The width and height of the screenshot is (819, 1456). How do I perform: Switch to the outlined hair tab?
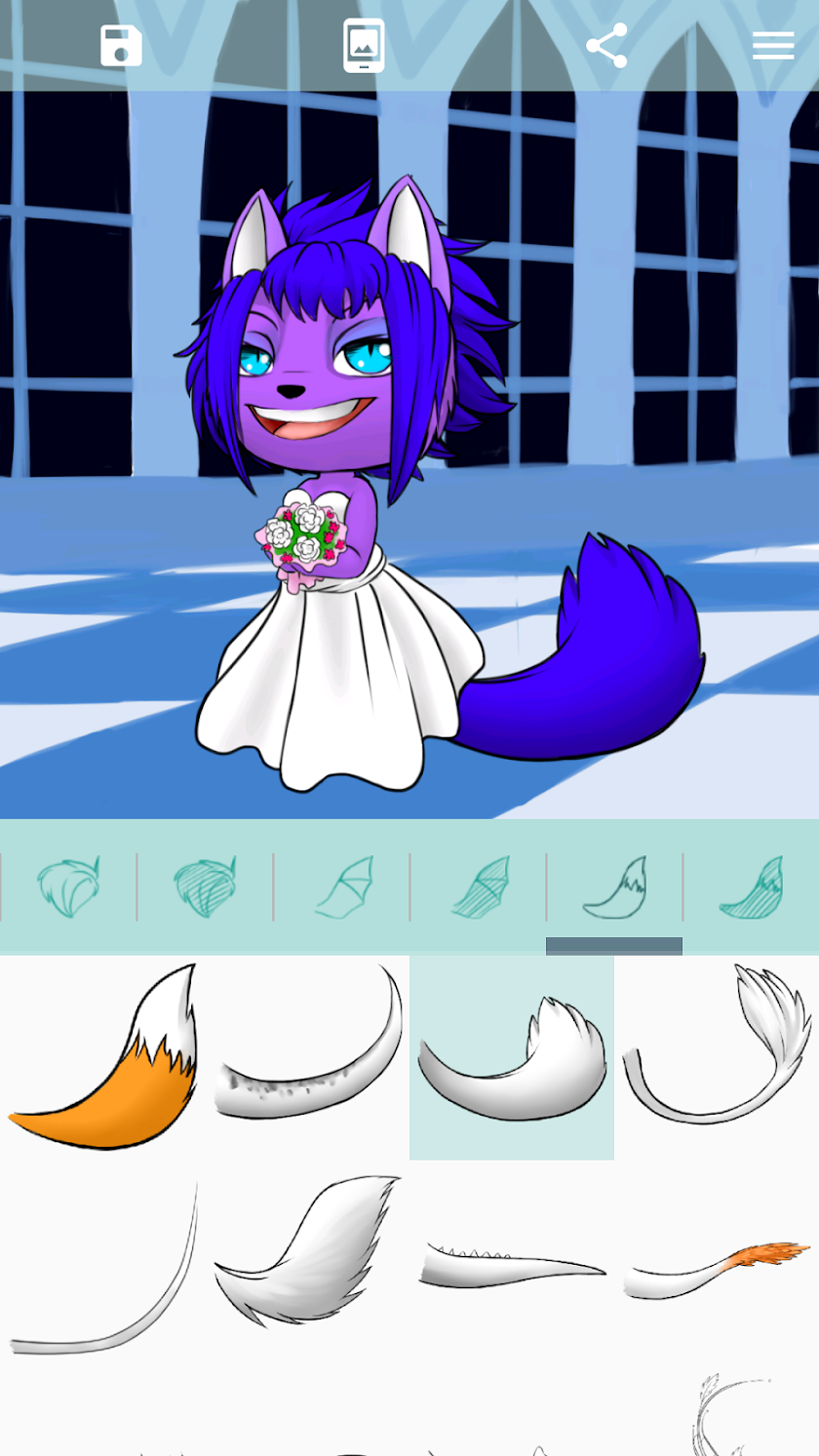coord(68,886)
